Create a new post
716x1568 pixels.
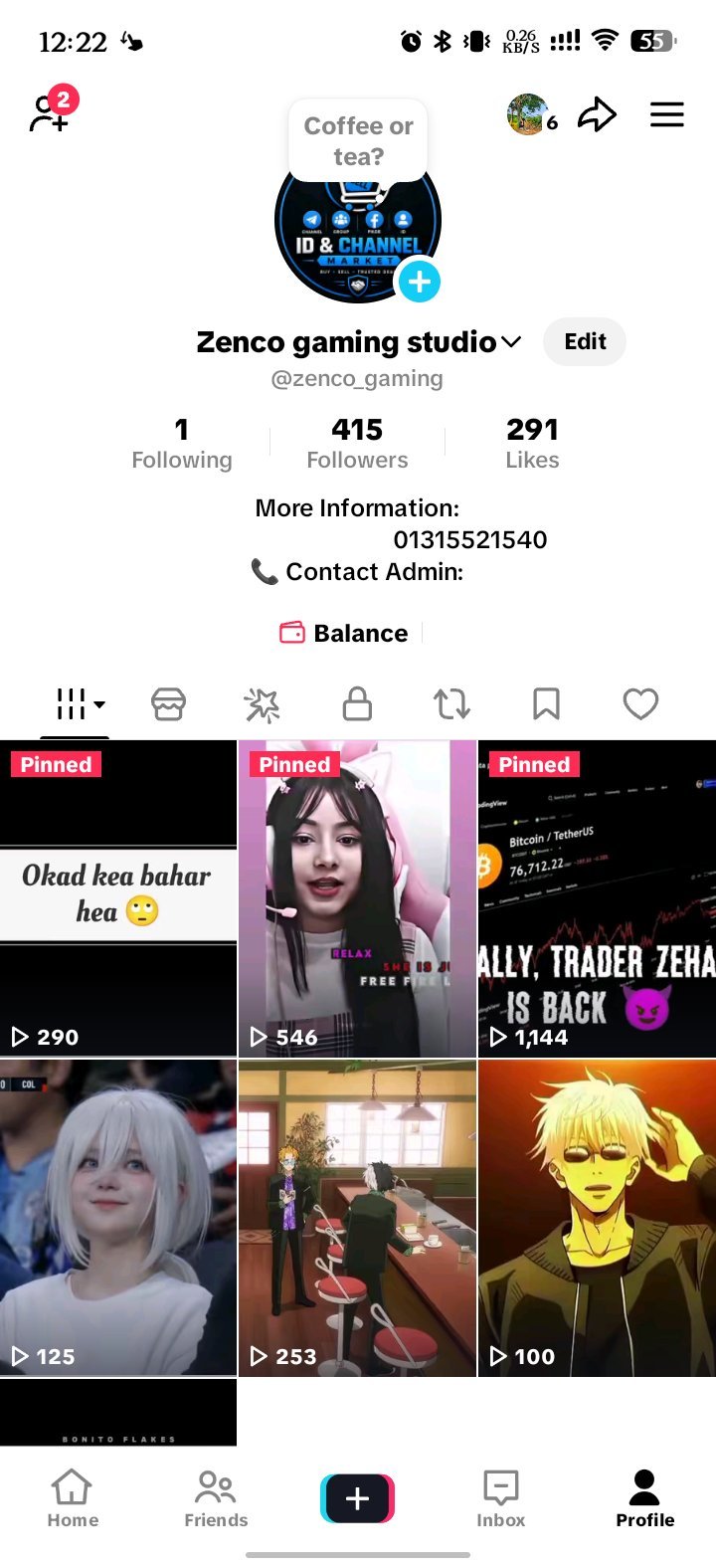coord(357,1498)
